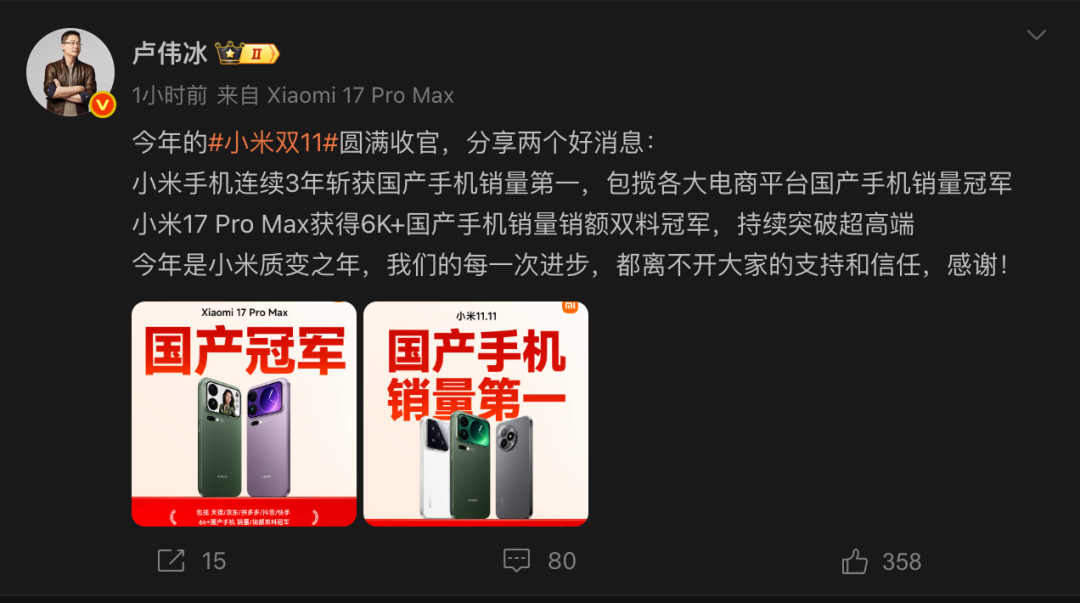Expand the post options chevron

point(1037,36)
